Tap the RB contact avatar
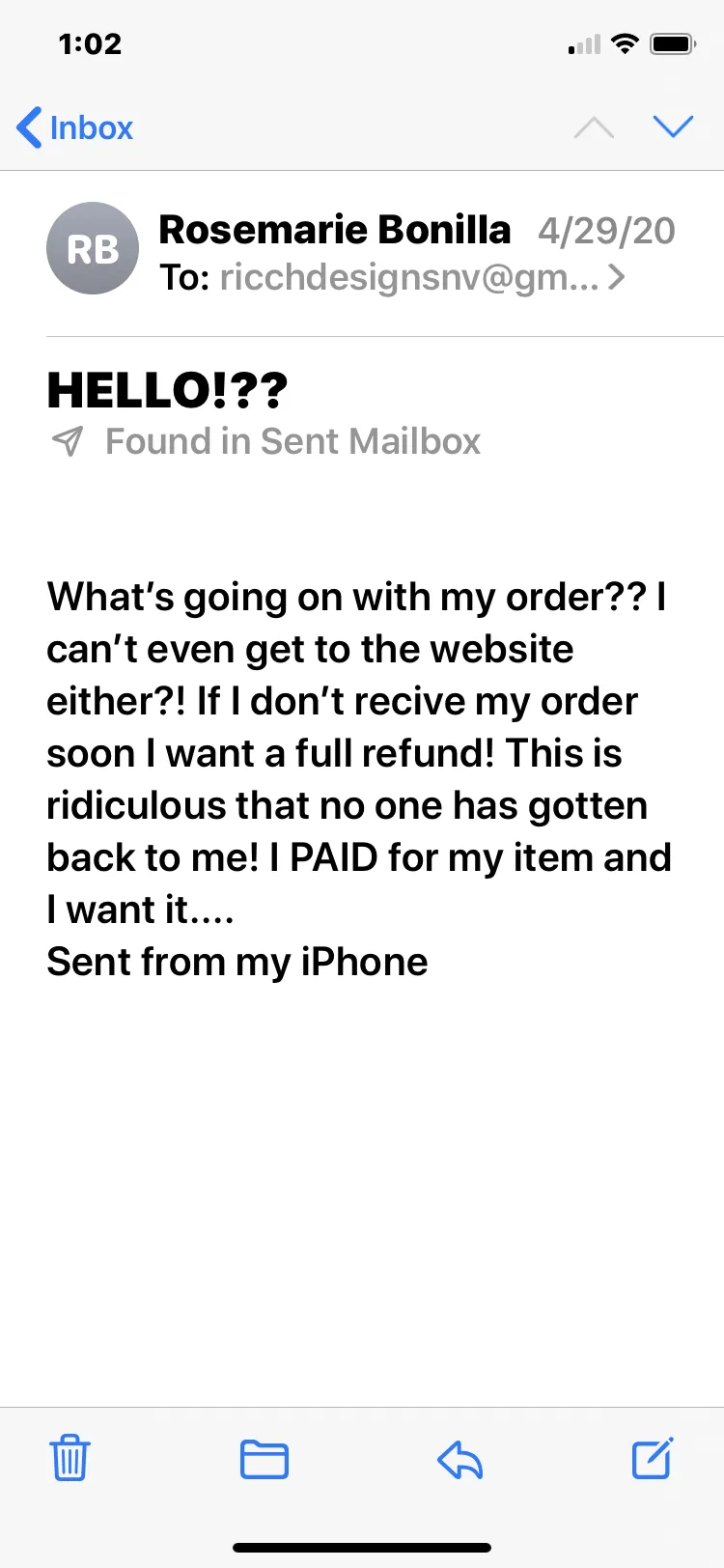The image size is (724, 1568). click(x=93, y=249)
